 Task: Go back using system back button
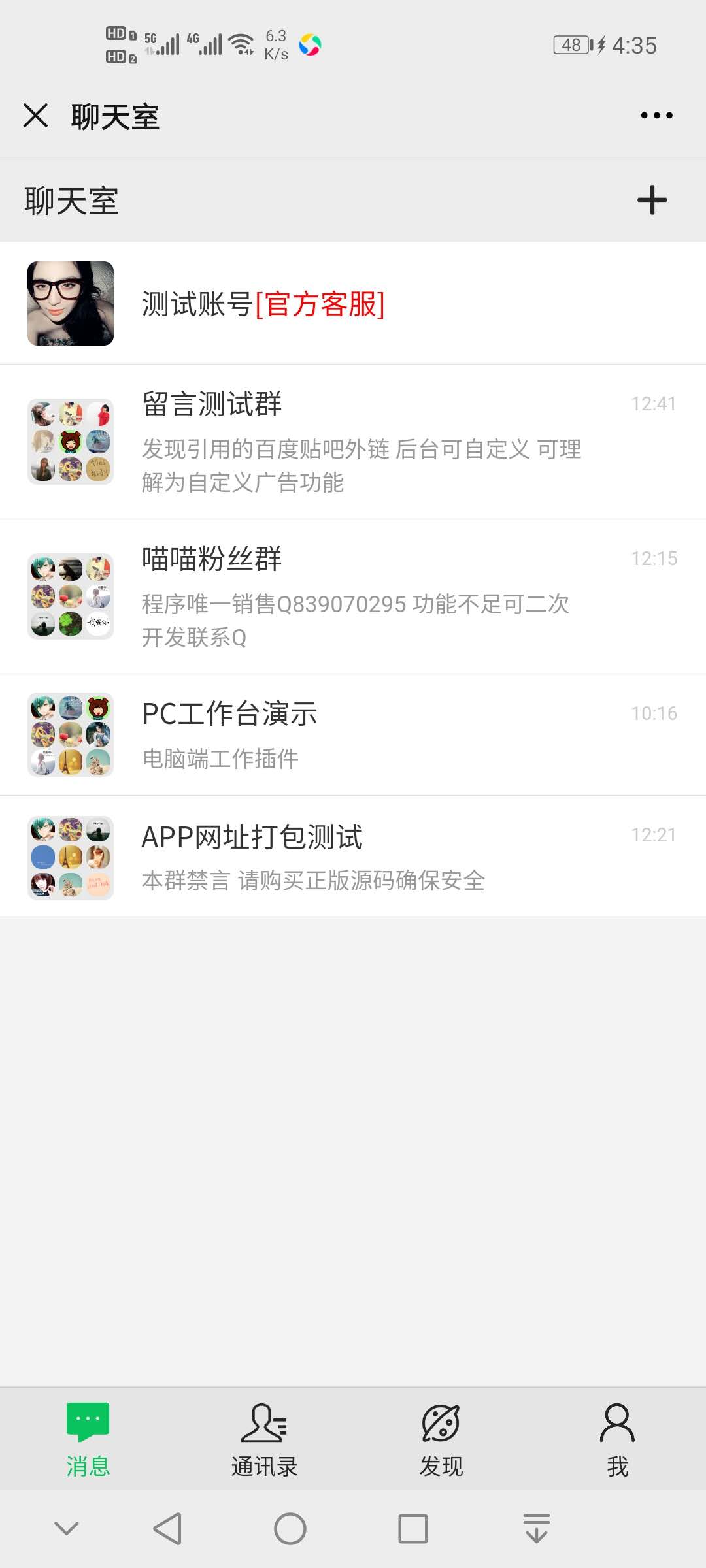coord(167,1529)
